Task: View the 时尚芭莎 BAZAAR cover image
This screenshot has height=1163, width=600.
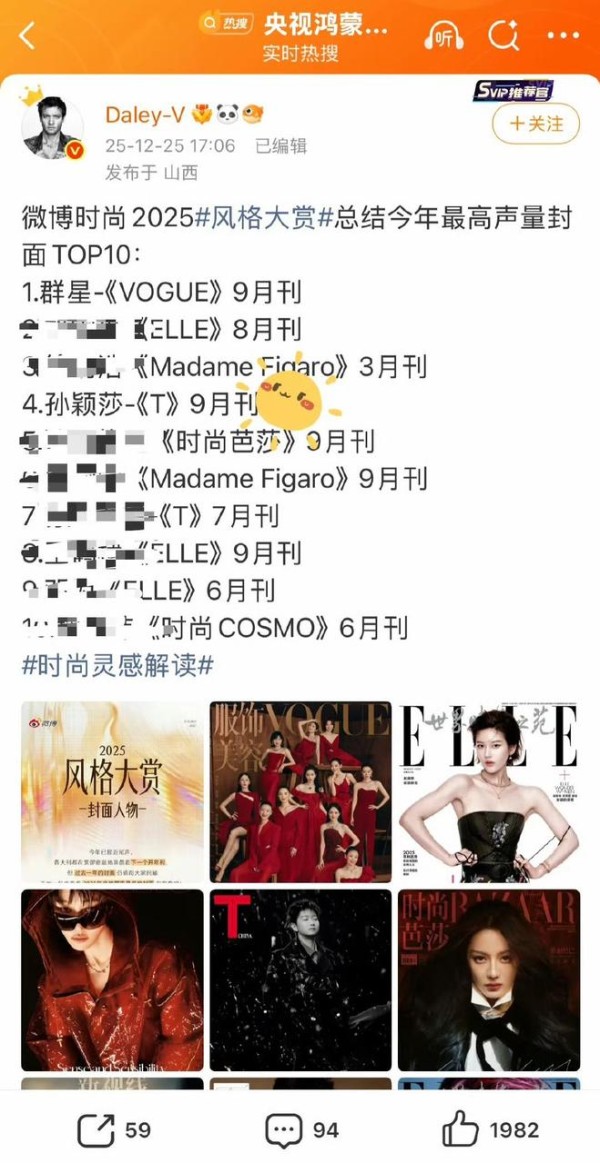Action: click(488, 979)
